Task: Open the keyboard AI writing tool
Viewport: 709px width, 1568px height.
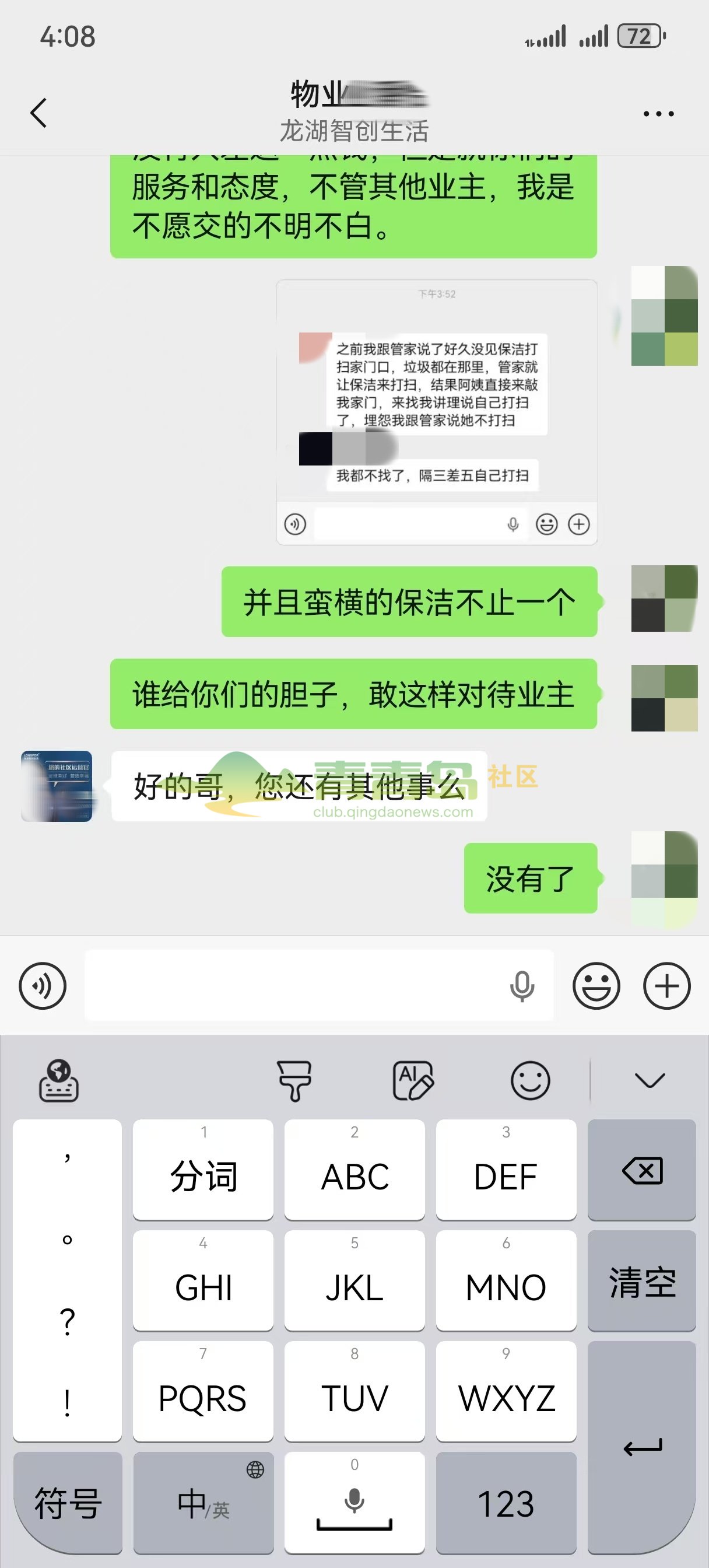Action: click(413, 1080)
